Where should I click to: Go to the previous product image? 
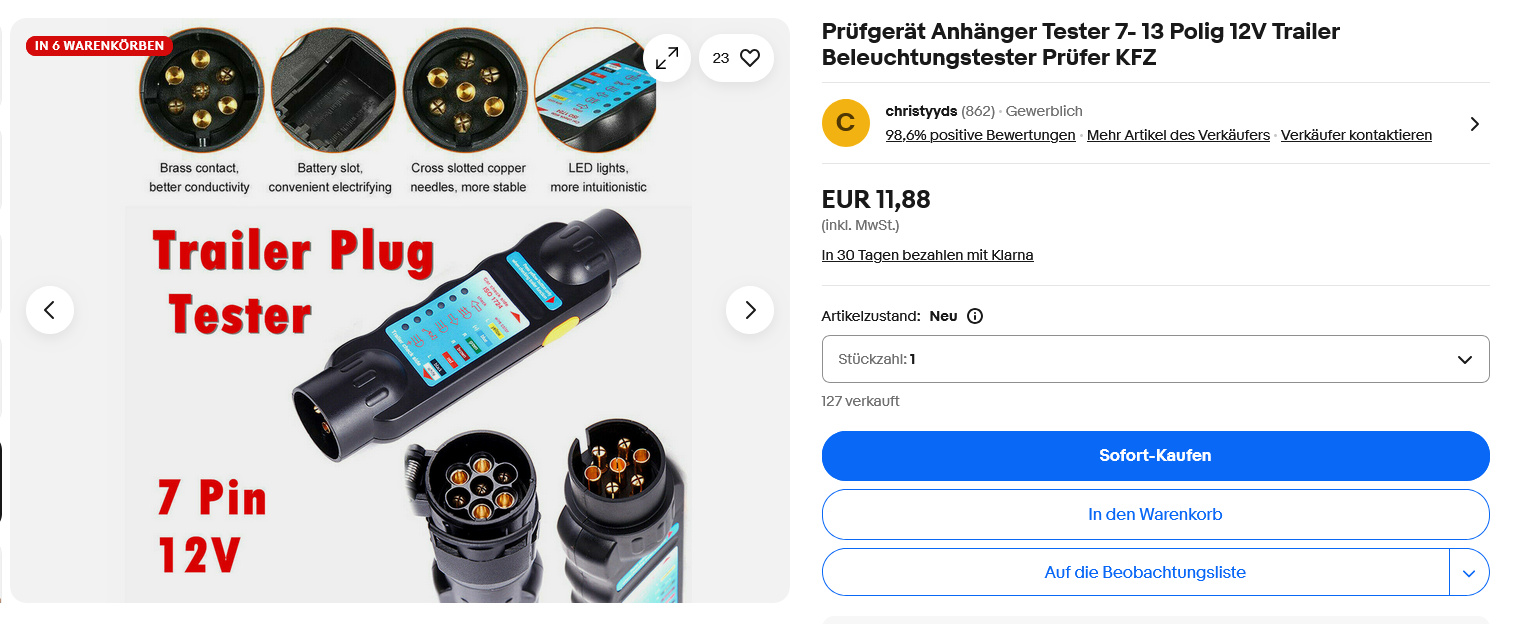(x=50, y=310)
